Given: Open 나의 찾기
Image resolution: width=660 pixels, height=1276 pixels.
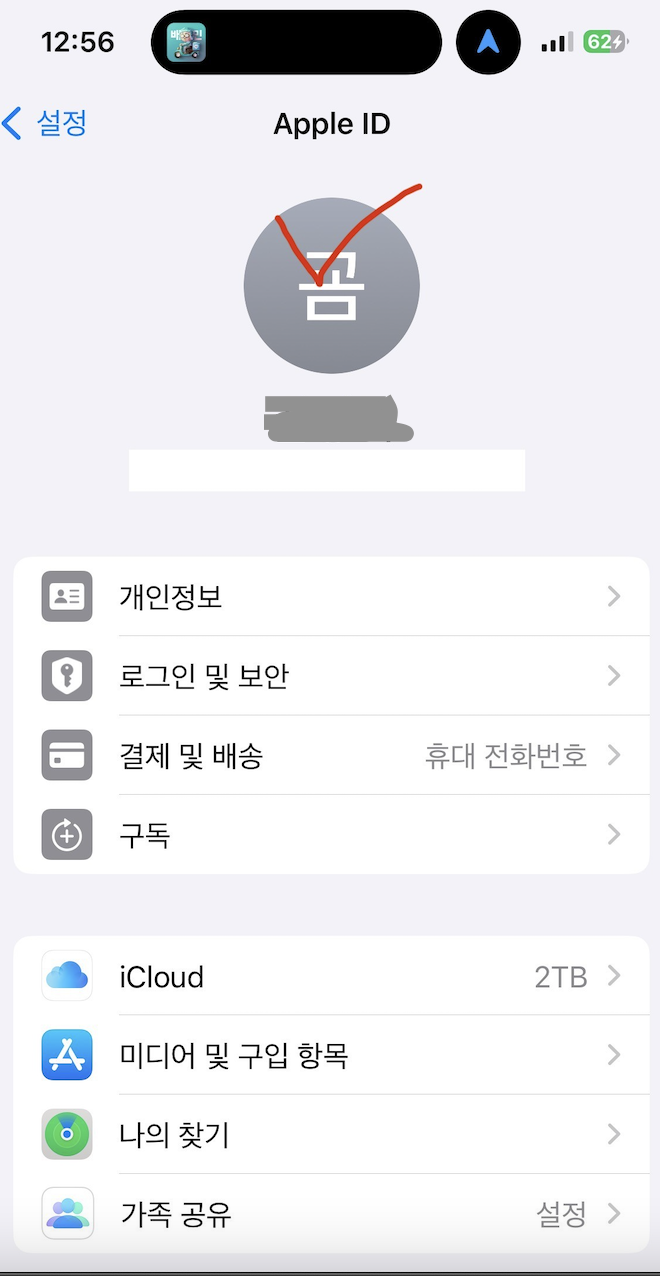Looking at the screenshot, I should [x=330, y=1135].
